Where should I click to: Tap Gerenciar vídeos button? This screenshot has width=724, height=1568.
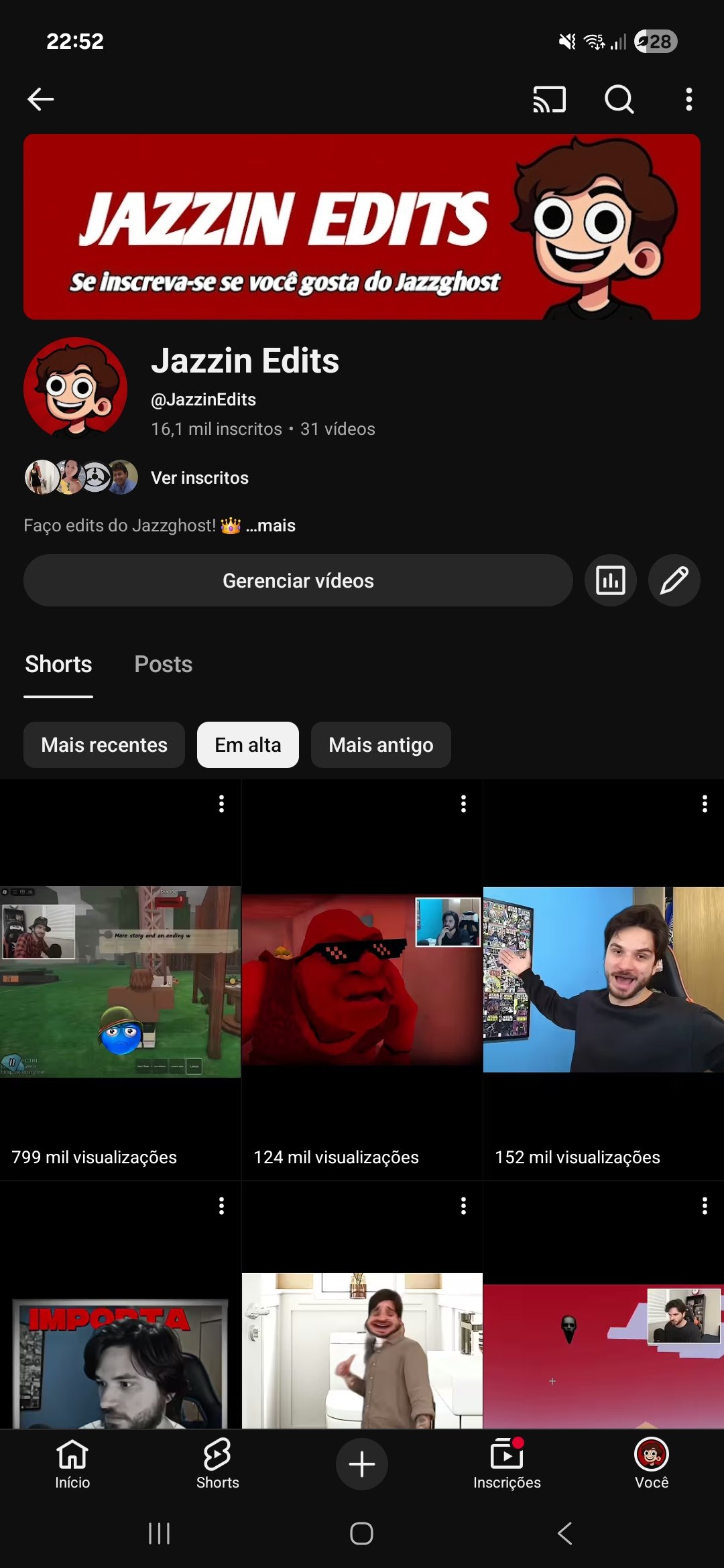click(298, 580)
